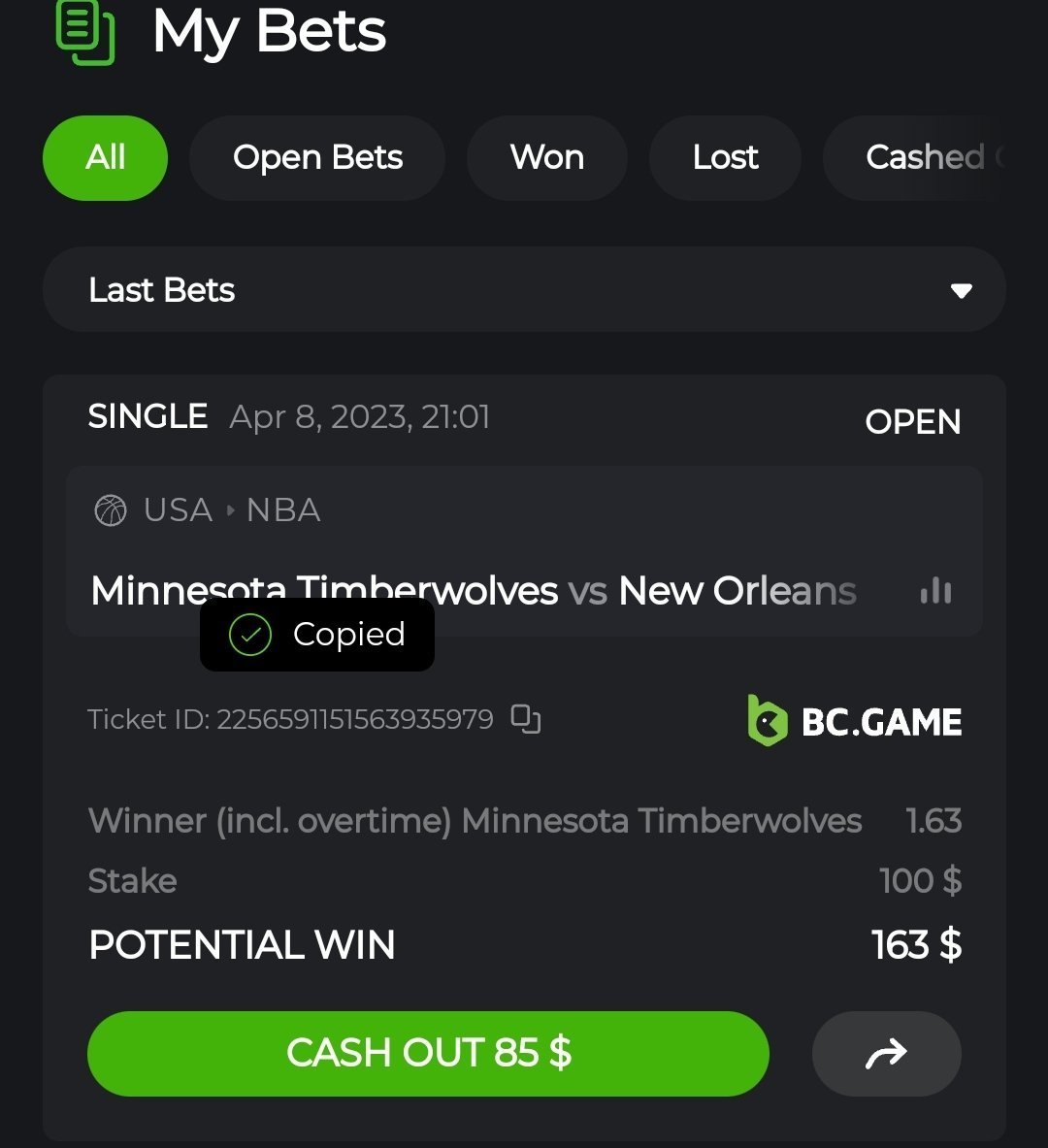Cash out 85 $

[428, 1053]
